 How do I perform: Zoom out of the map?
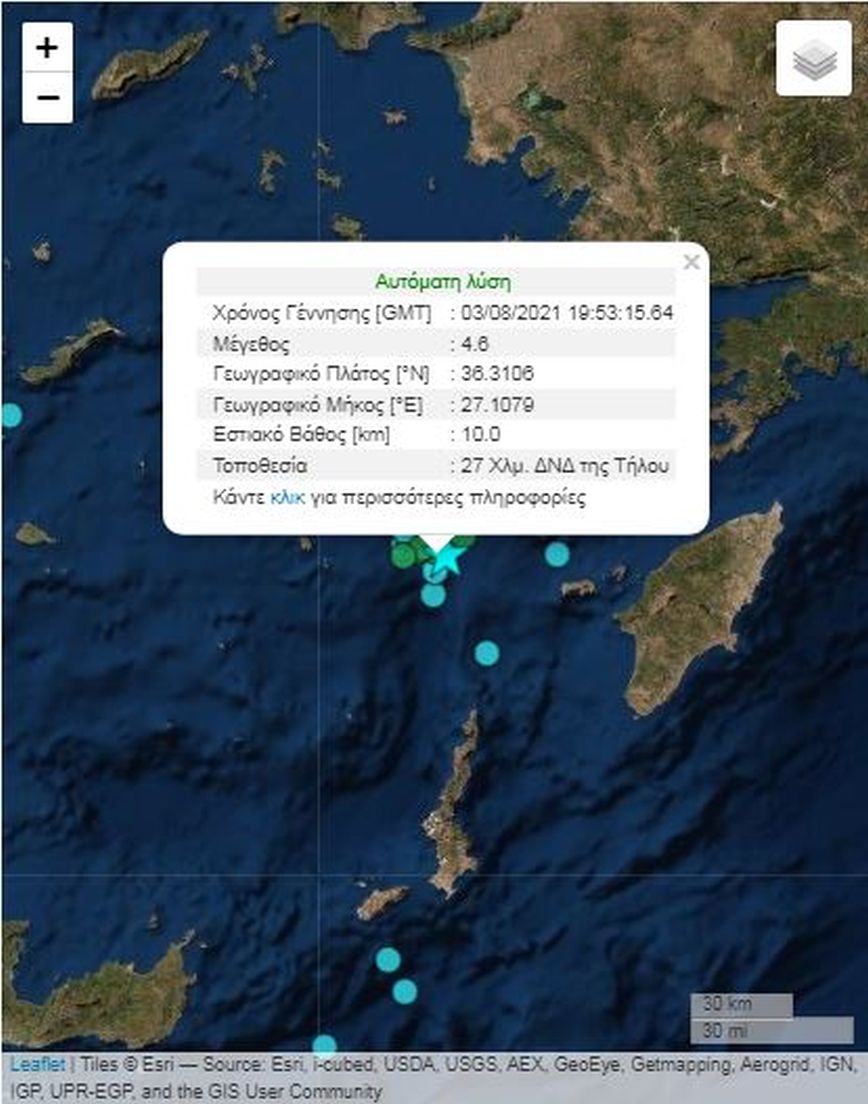point(47,98)
